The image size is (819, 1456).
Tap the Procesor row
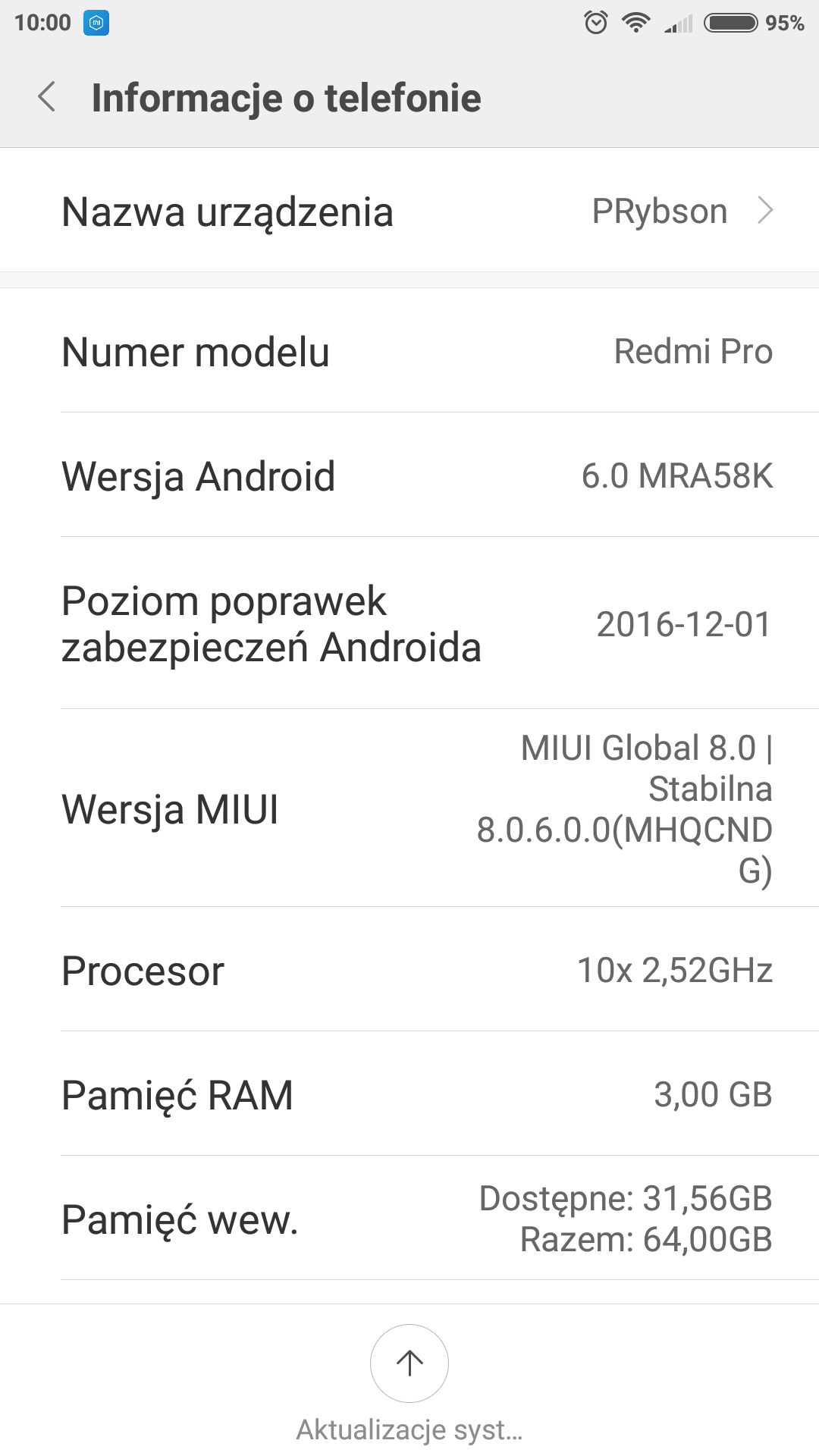409,970
